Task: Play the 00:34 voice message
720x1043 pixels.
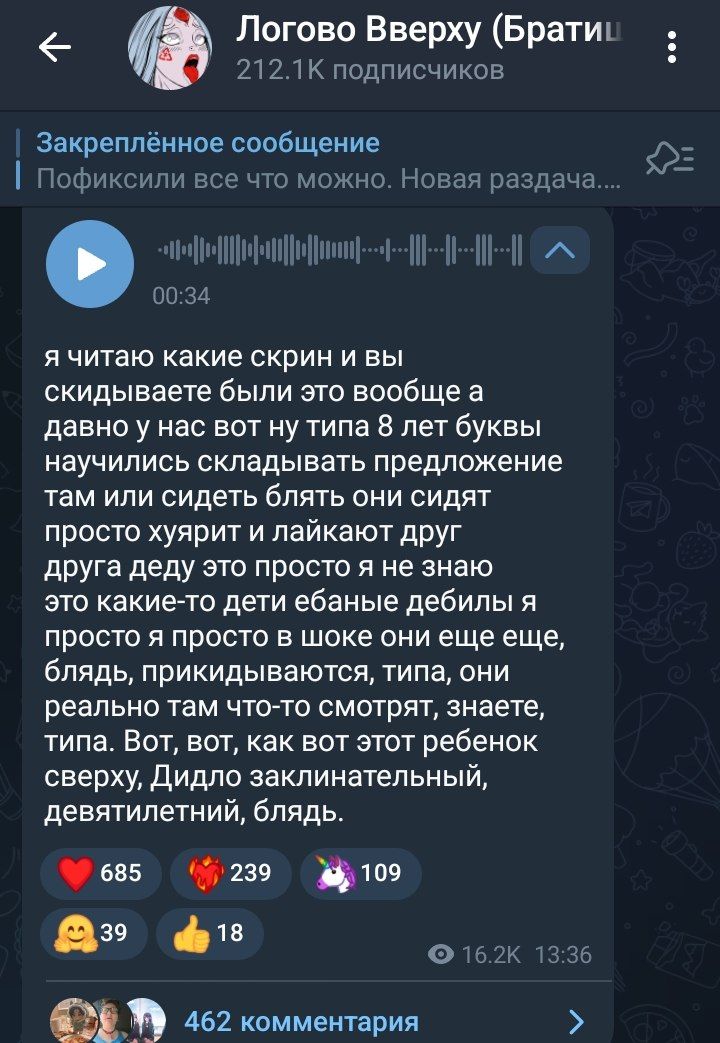Action: (90, 264)
